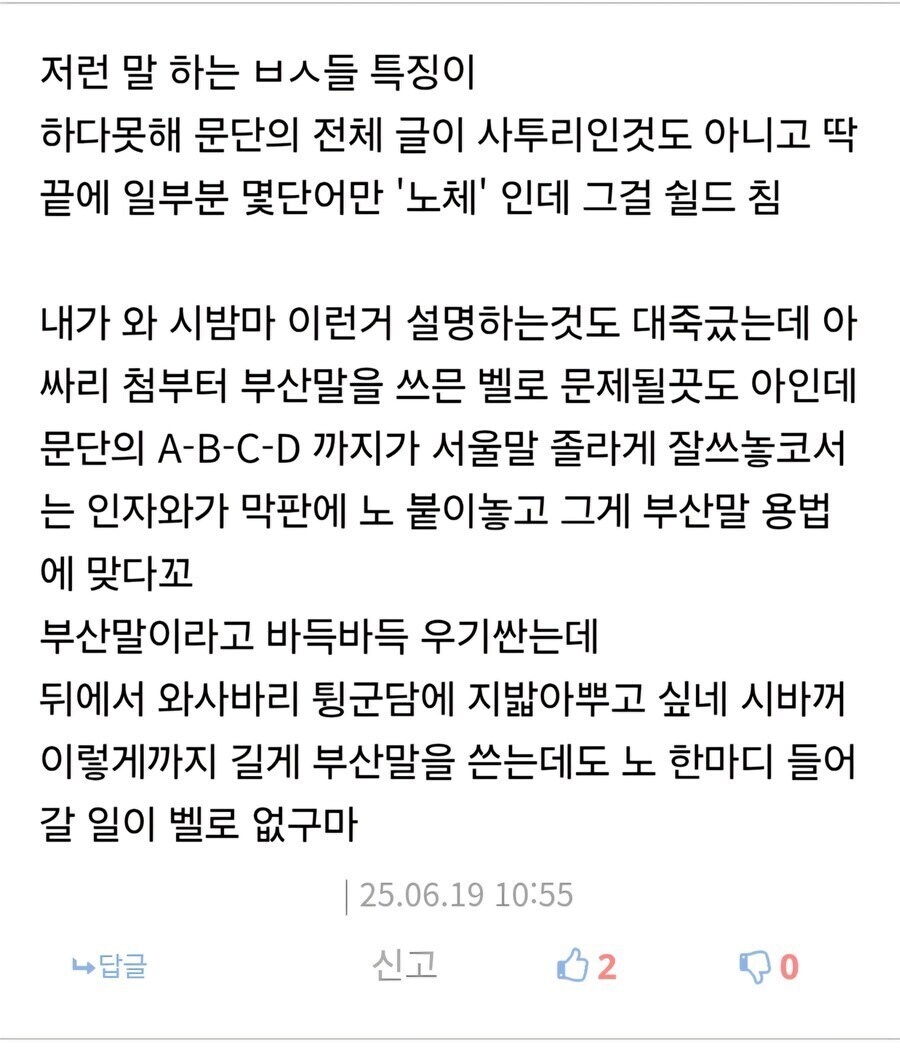
Task: Upvote the comment with thumbs-up
Action: click(573, 967)
